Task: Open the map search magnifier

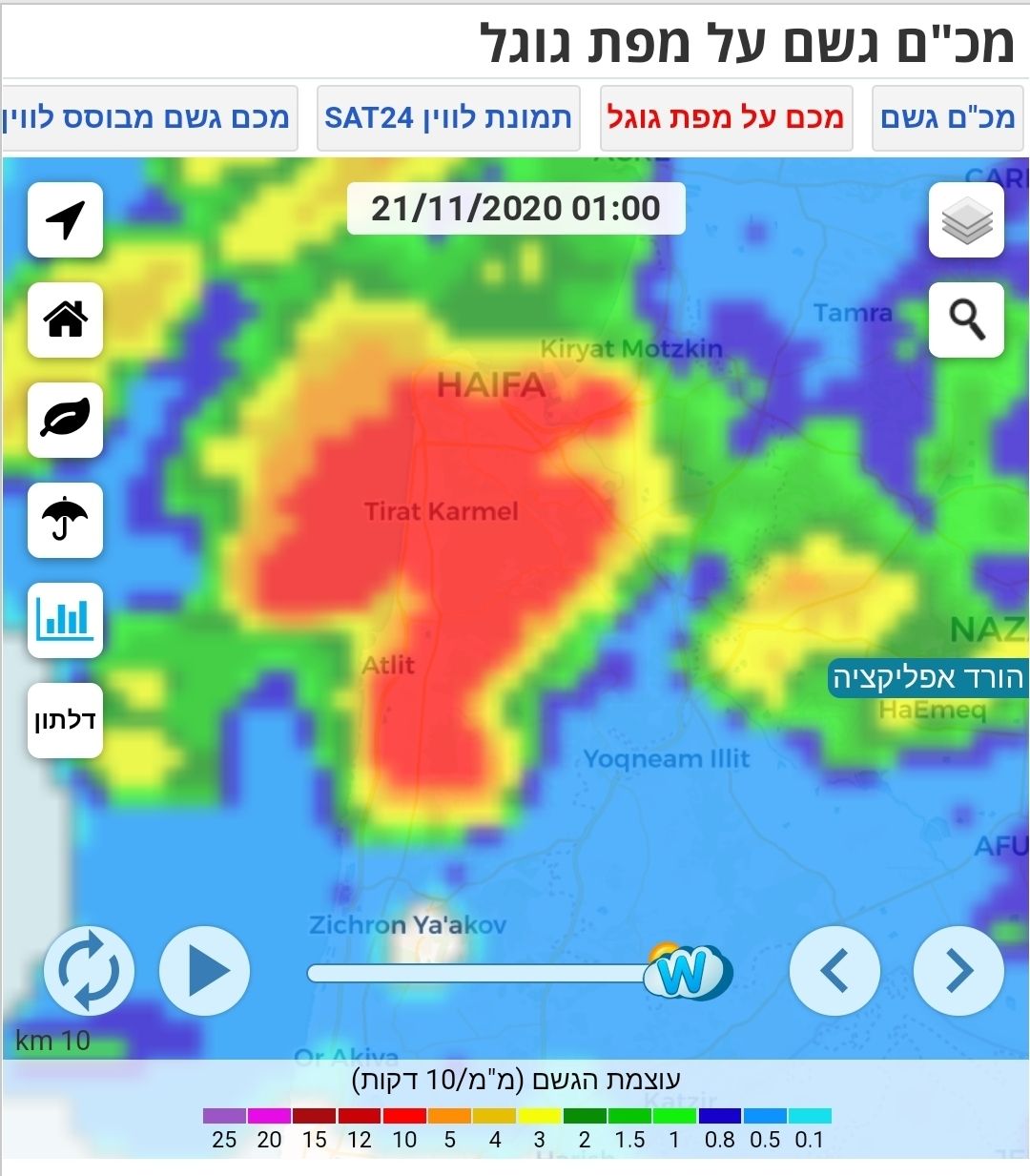Action: click(966, 320)
